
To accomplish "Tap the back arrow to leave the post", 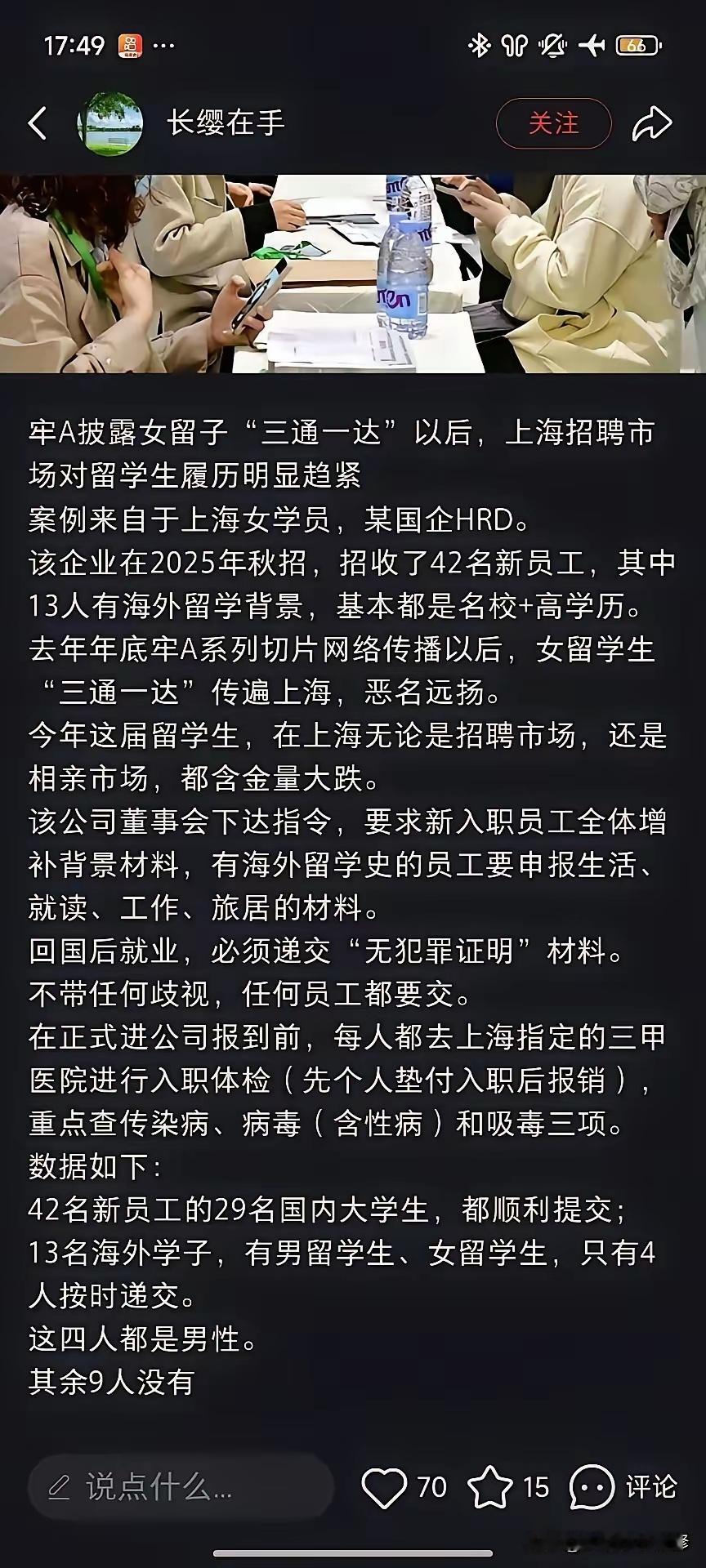I will point(37,122).
